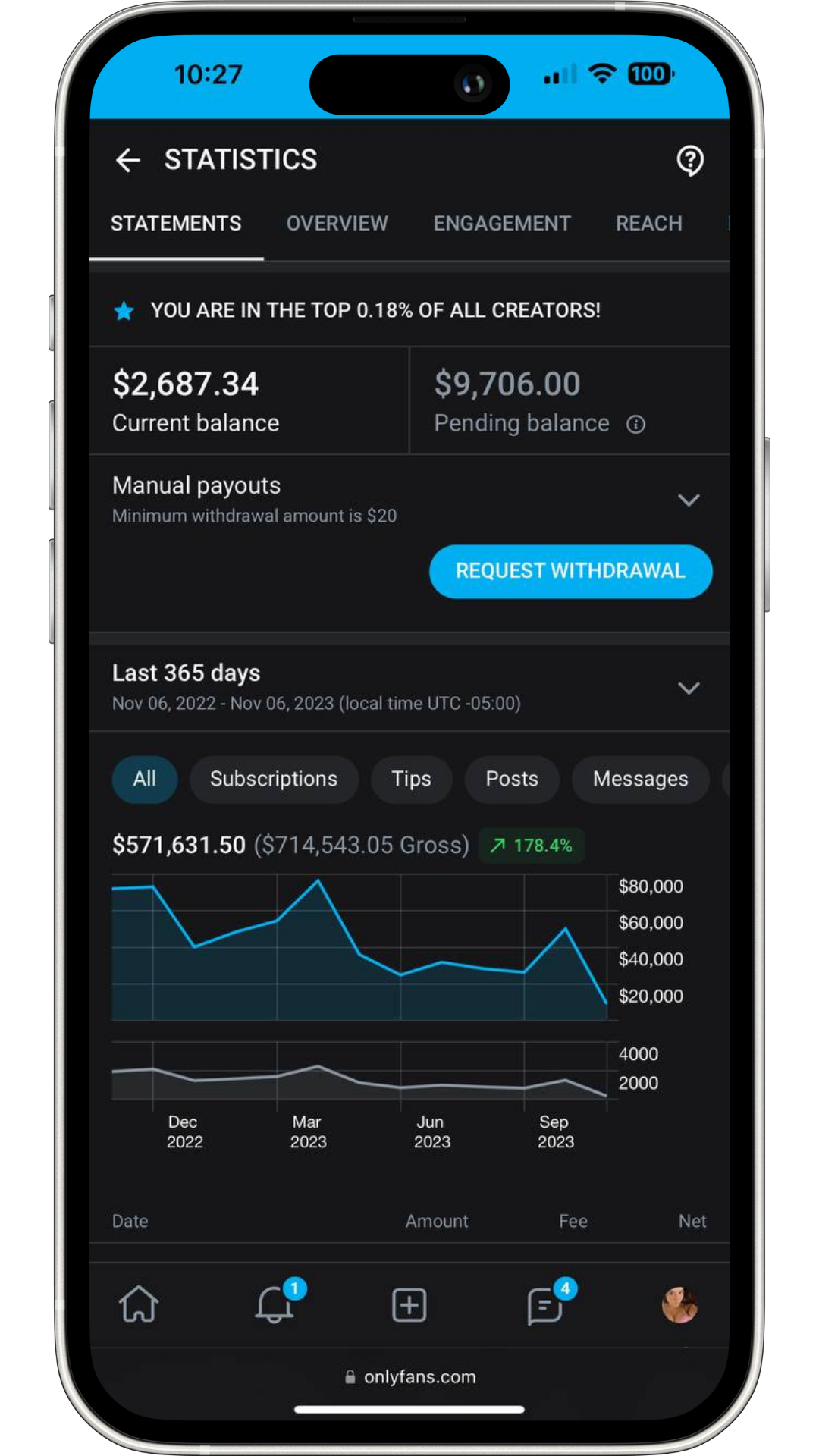Show the pending balance info icon

point(635,425)
